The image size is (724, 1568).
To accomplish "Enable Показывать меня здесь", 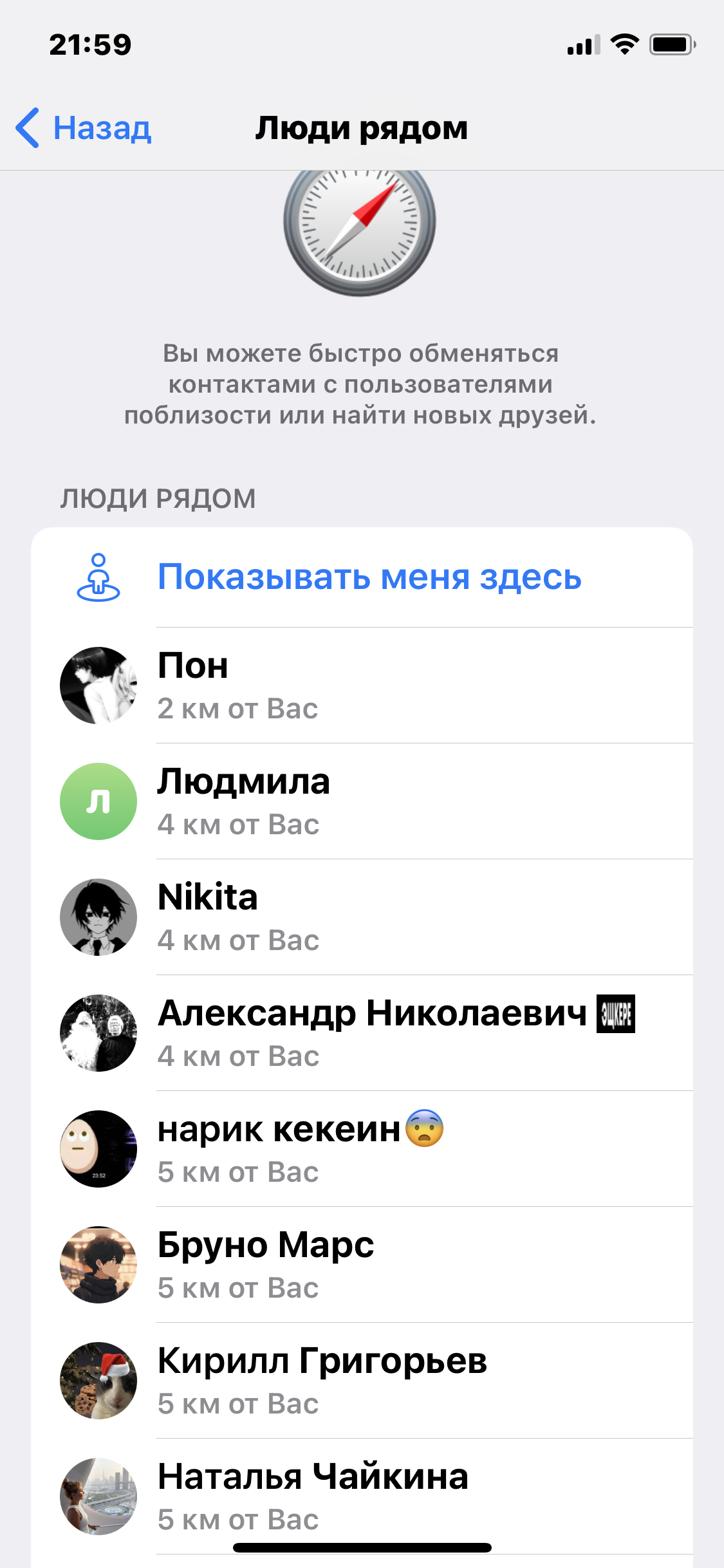I will pyautogui.click(x=369, y=577).
